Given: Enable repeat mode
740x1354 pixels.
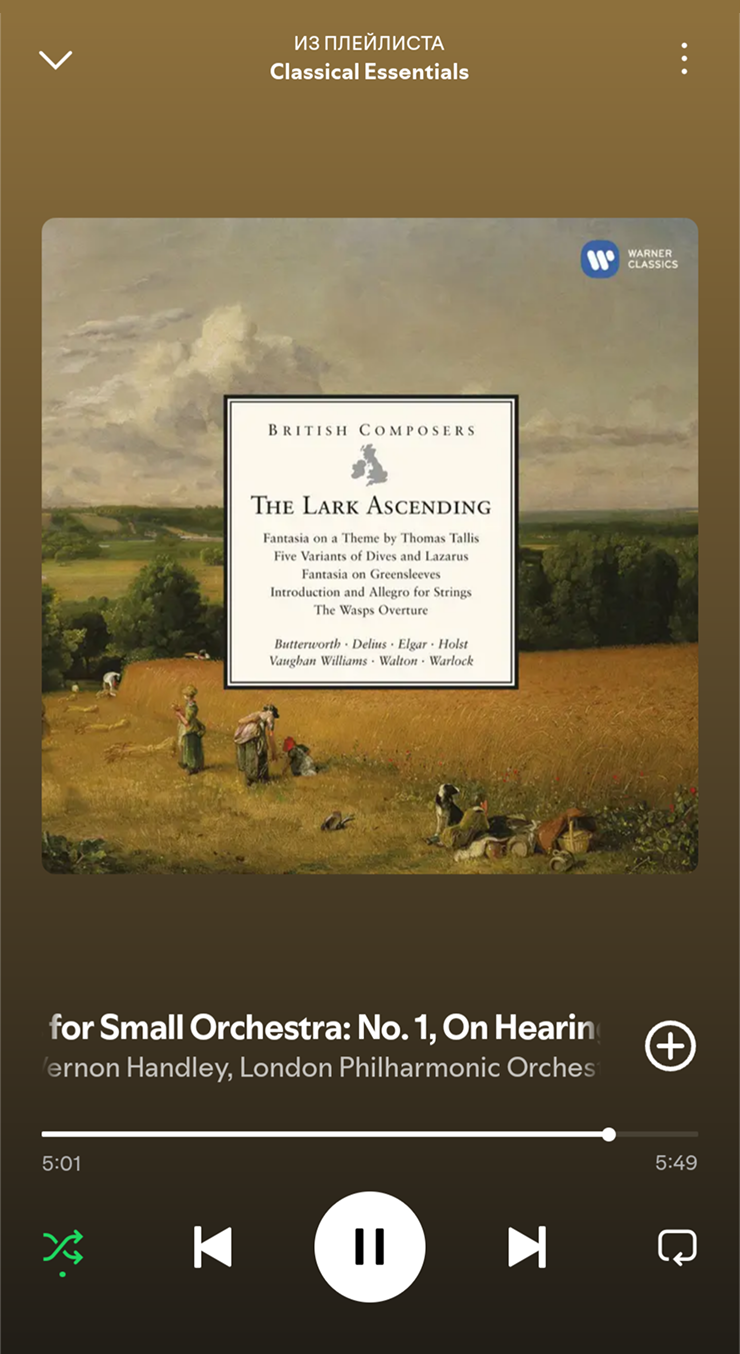Looking at the screenshot, I should pos(677,1247).
